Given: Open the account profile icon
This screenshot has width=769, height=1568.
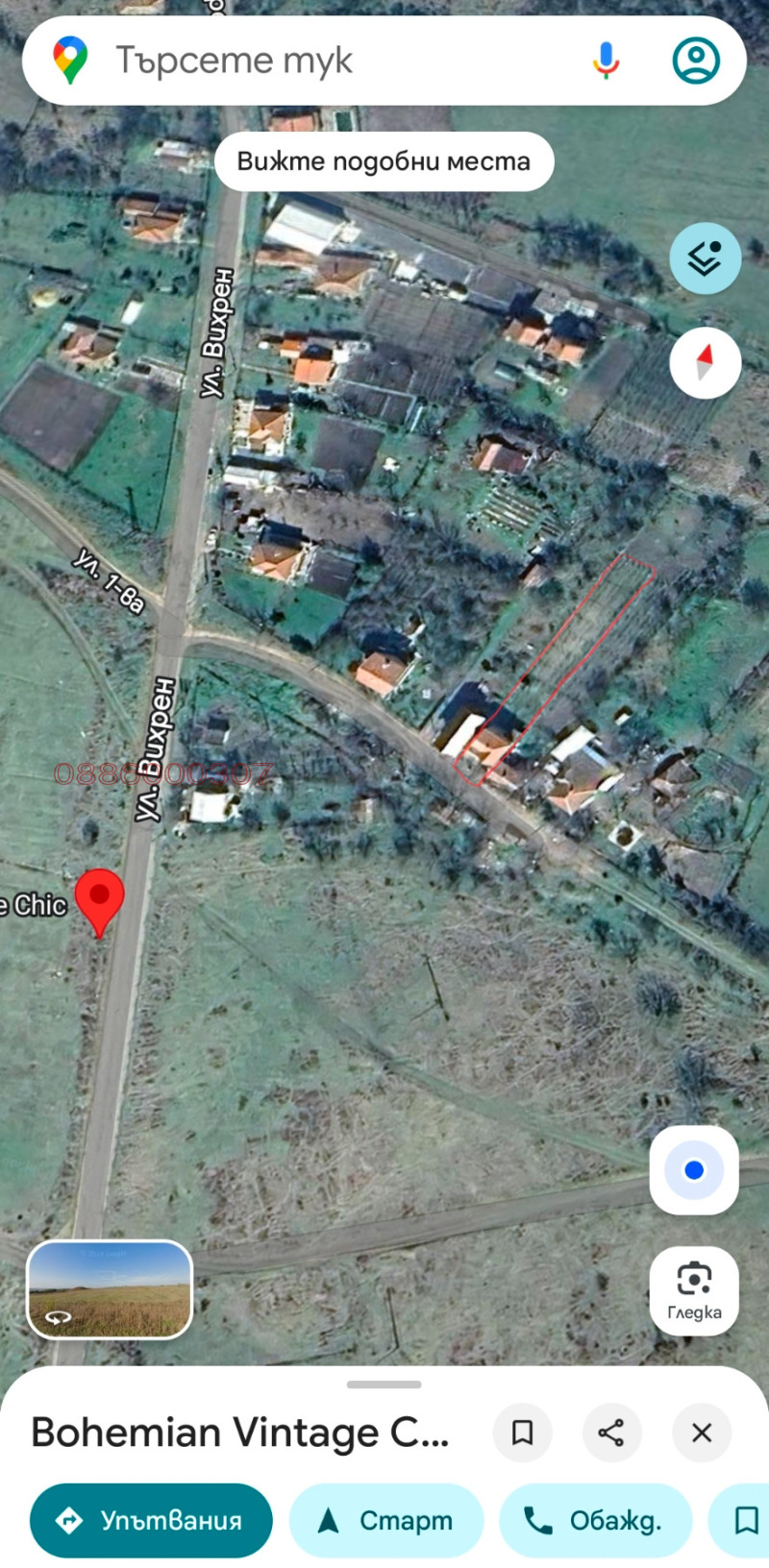Looking at the screenshot, I should point(696,61).
